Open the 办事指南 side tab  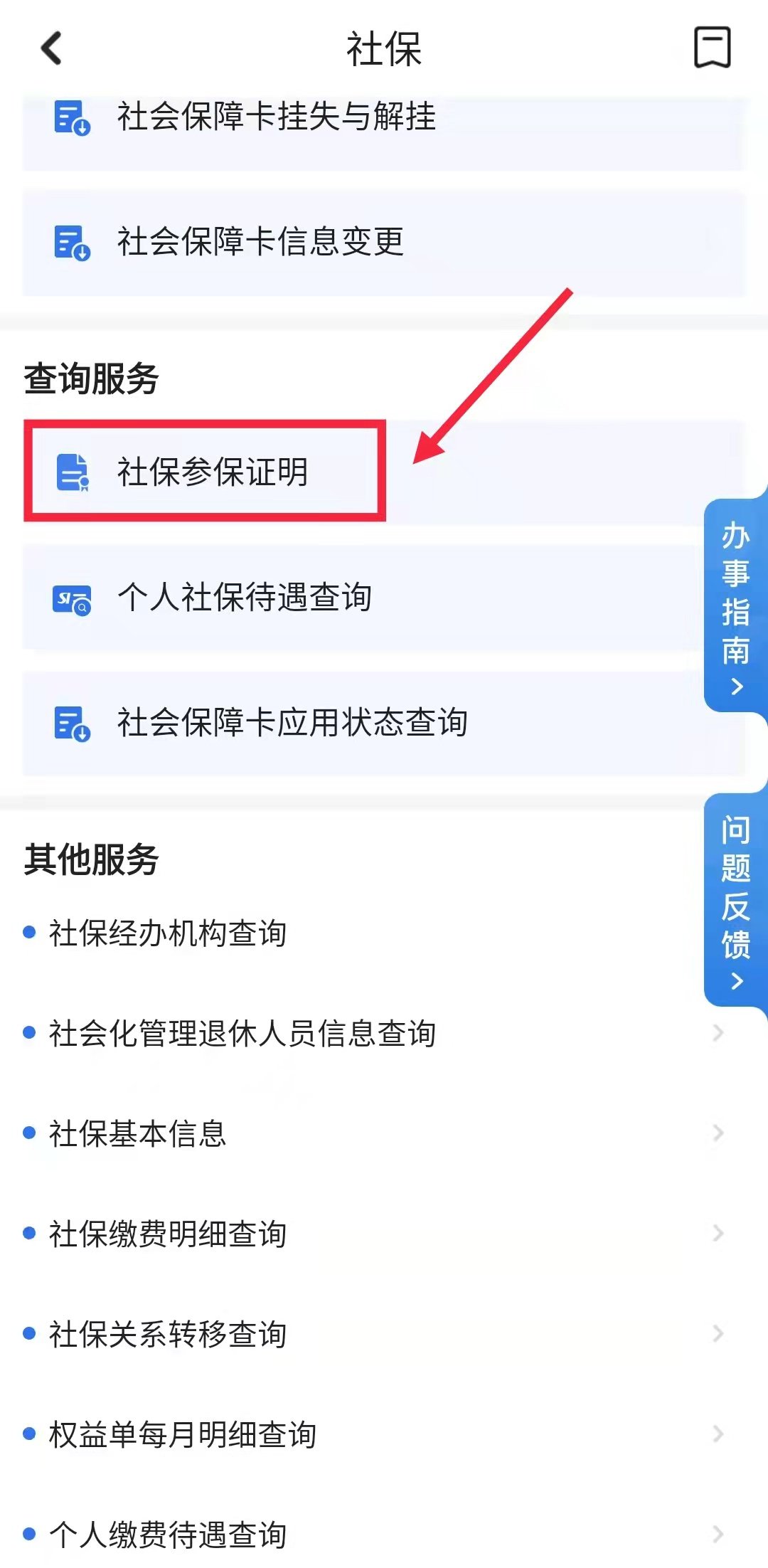coord(736,606)
